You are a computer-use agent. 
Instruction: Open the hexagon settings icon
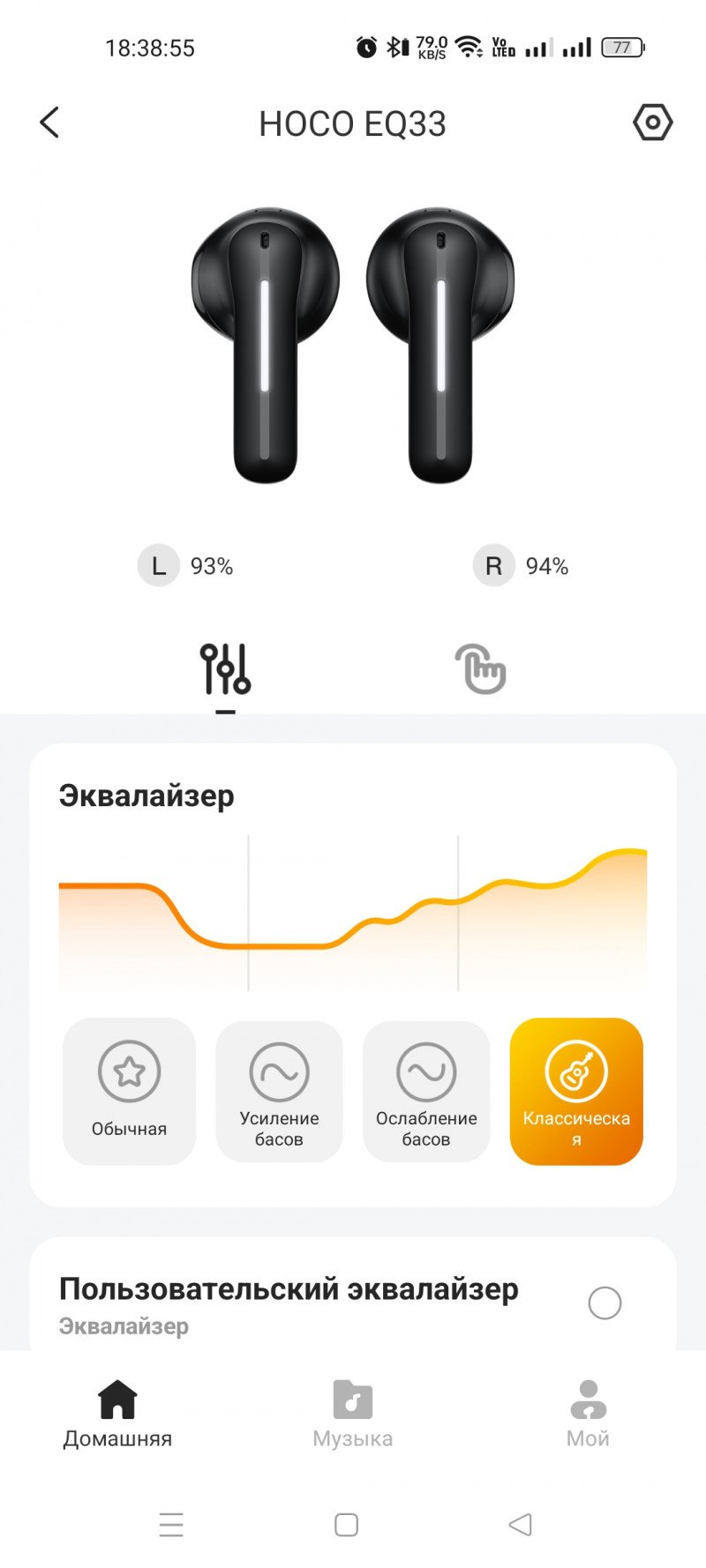[652, 123]
